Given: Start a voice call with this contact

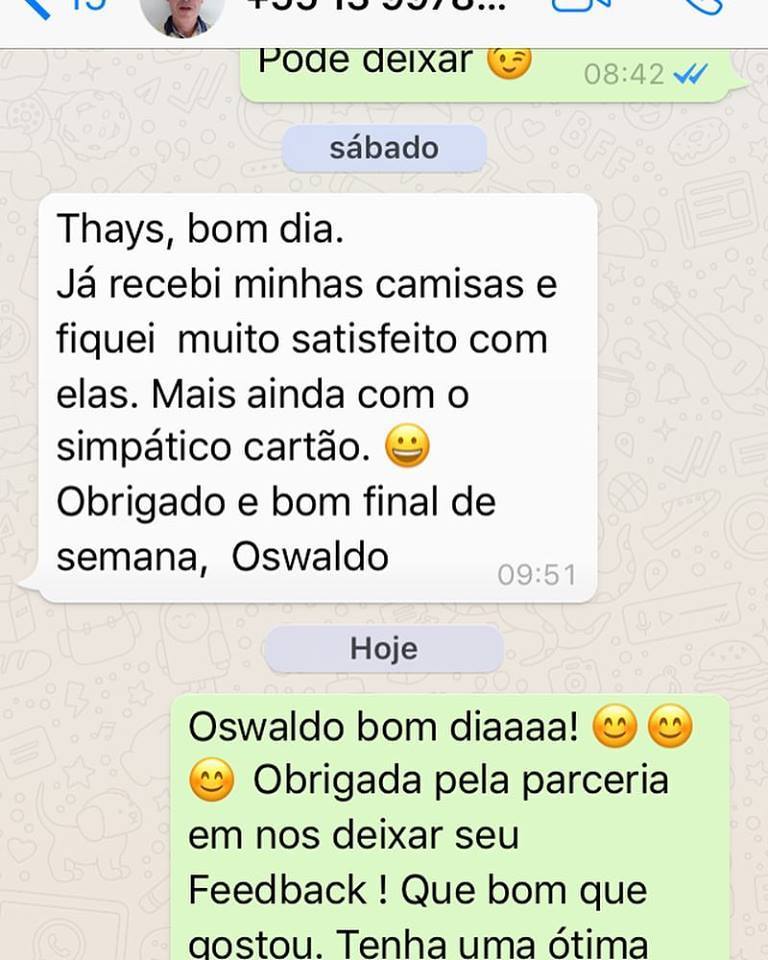Looking at the screenshot, I should click(705, 6).
